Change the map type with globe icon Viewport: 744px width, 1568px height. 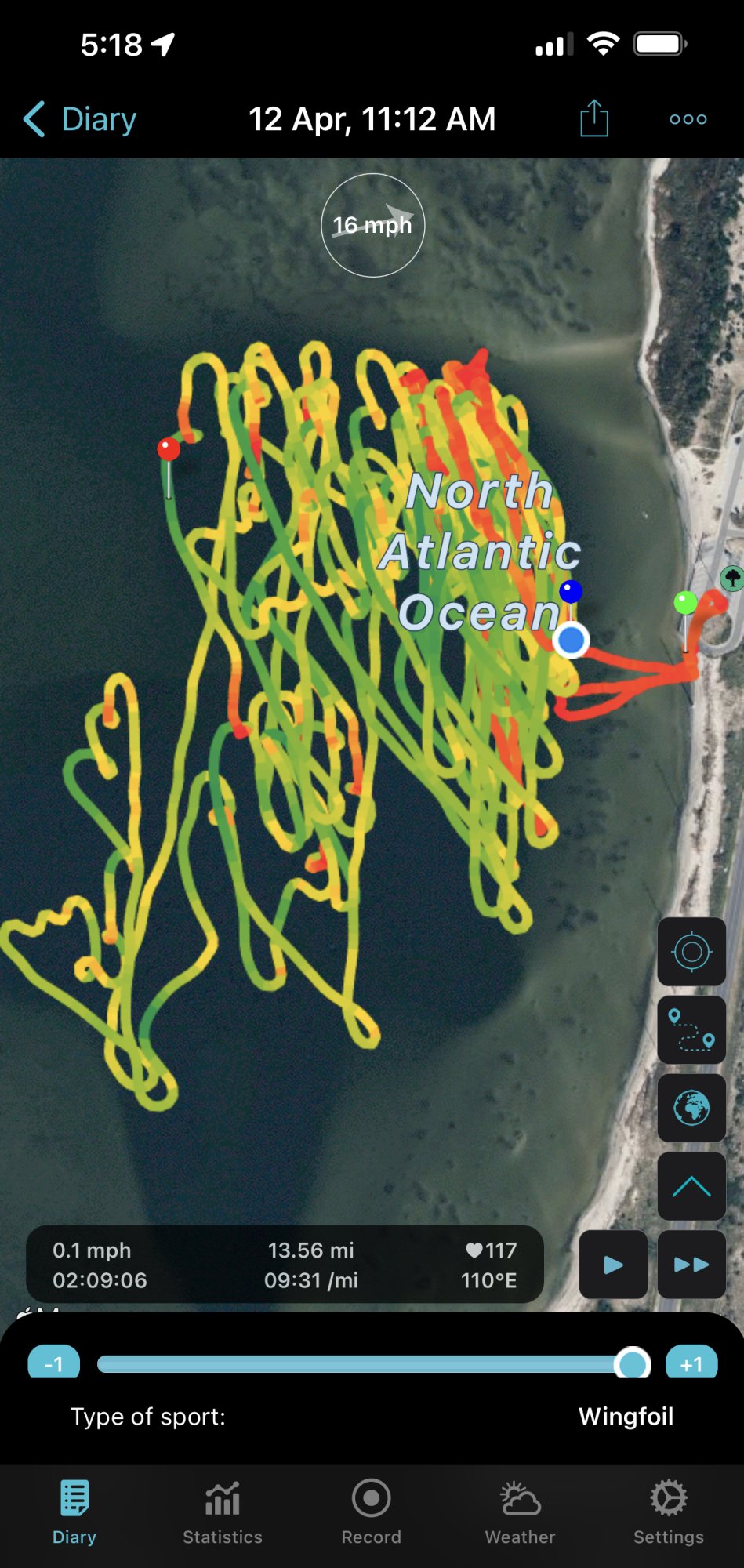(x=691, y=1108)
